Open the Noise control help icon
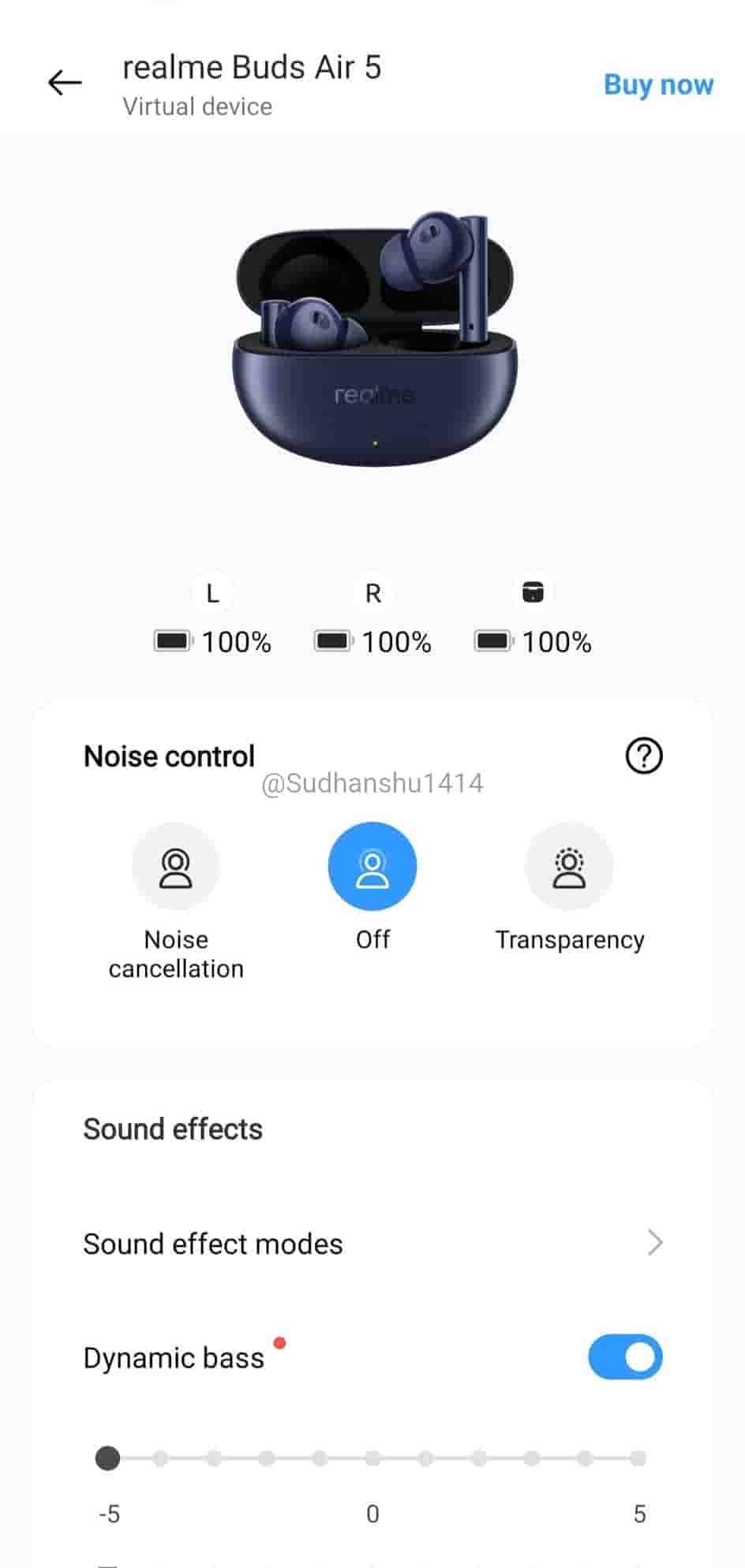The image size is (745, 1568). tap(644, 756)
